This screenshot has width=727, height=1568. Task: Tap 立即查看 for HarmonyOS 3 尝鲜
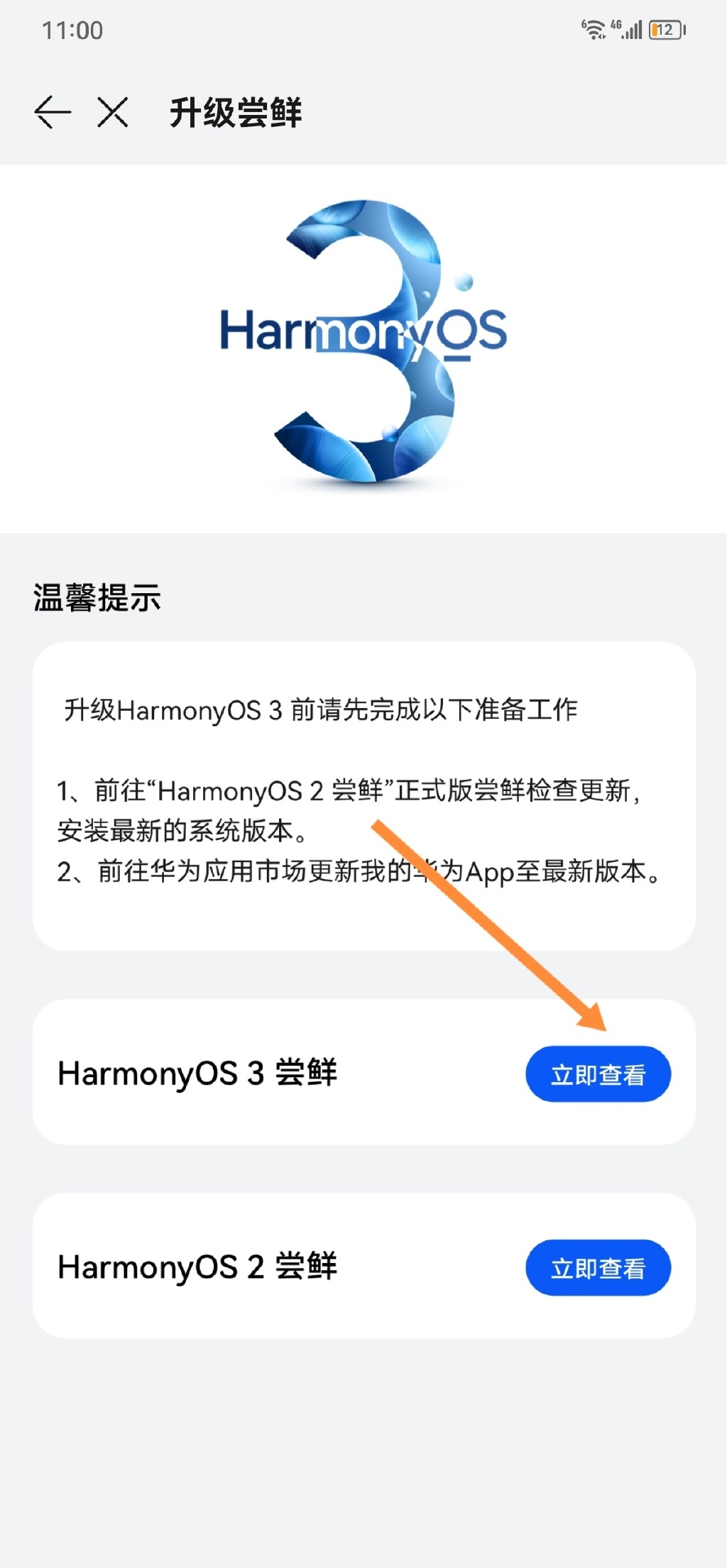click(x=598, y=1074)
